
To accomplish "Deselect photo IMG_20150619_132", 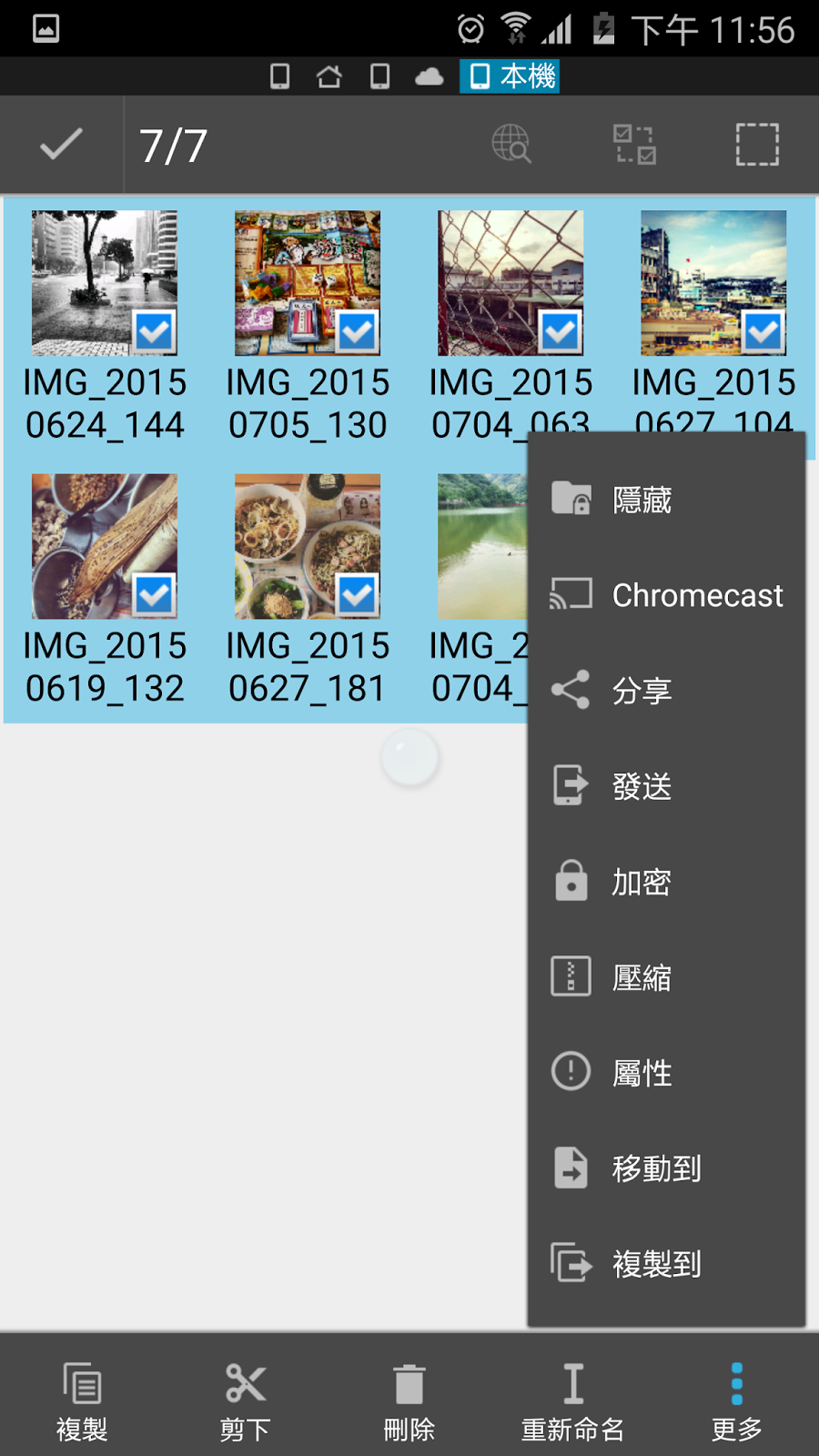I will coord(155,595).
